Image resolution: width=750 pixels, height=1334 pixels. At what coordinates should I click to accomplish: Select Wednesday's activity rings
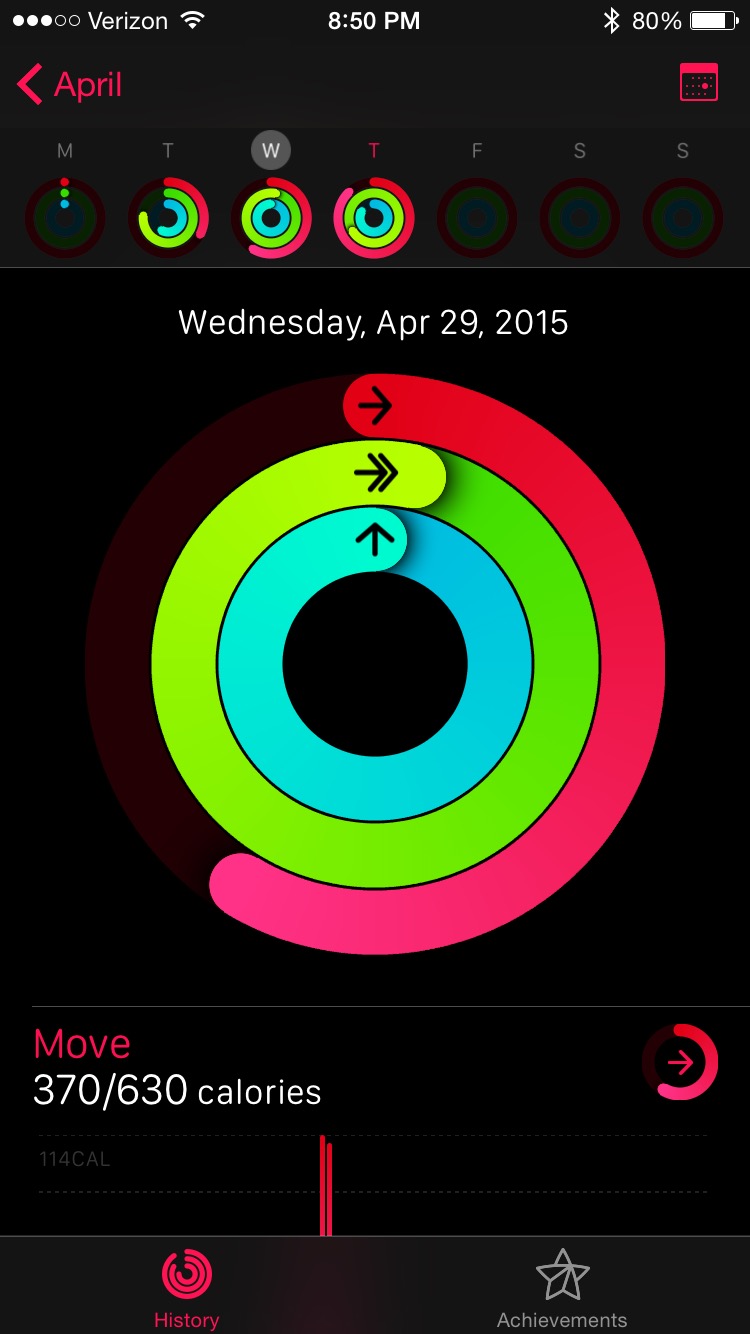271,217
